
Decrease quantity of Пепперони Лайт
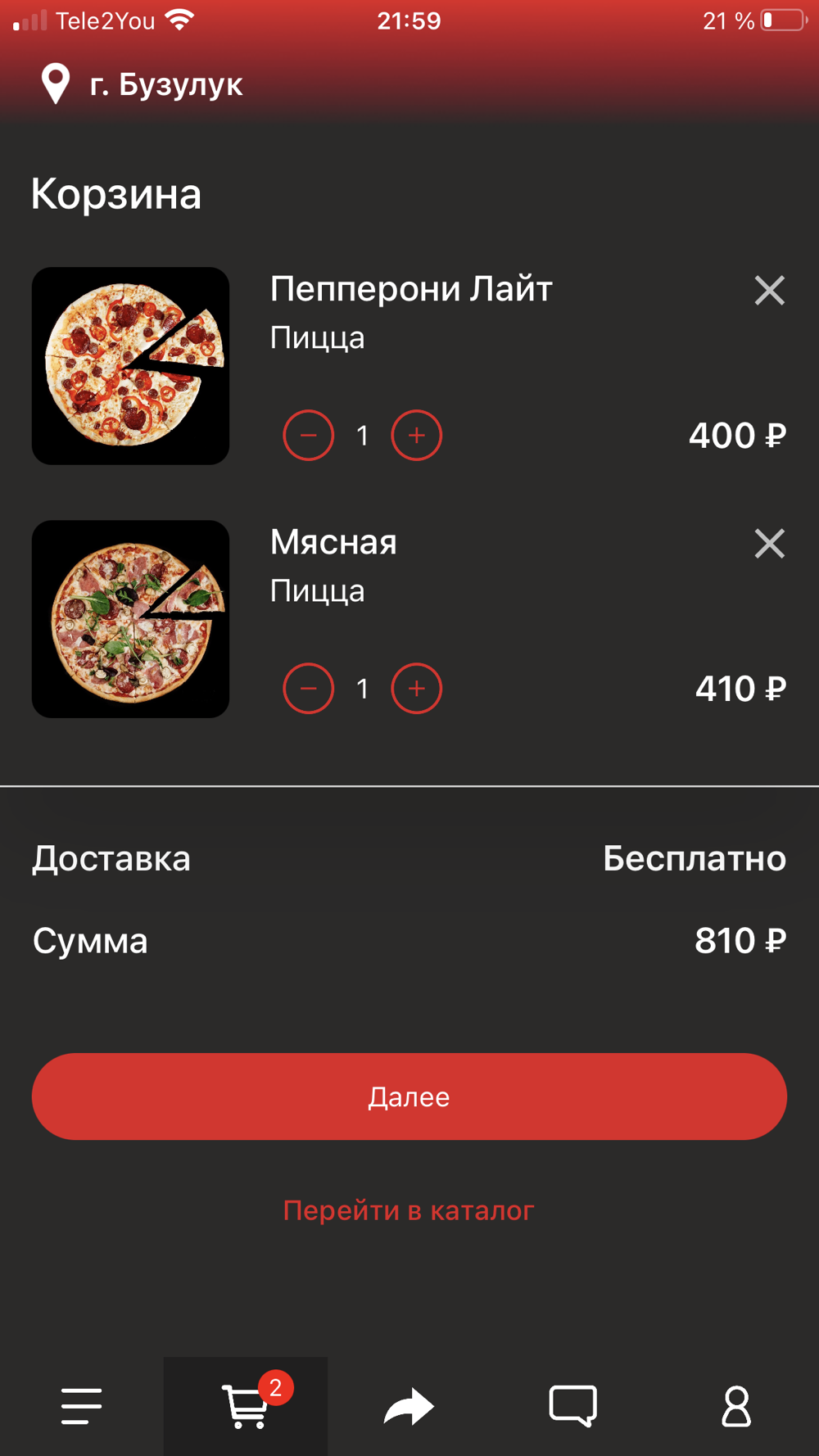(309, 435)
